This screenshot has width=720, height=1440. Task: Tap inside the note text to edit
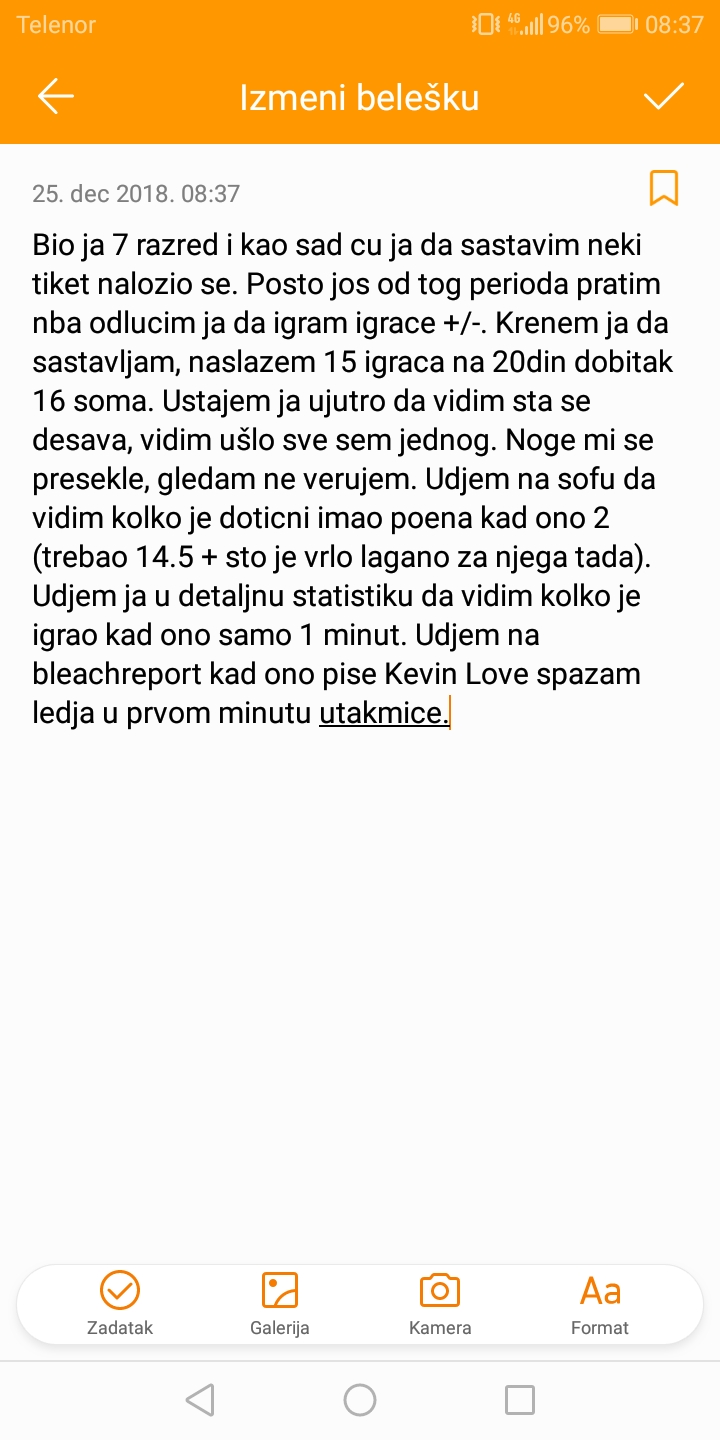[x=354, y=479]
